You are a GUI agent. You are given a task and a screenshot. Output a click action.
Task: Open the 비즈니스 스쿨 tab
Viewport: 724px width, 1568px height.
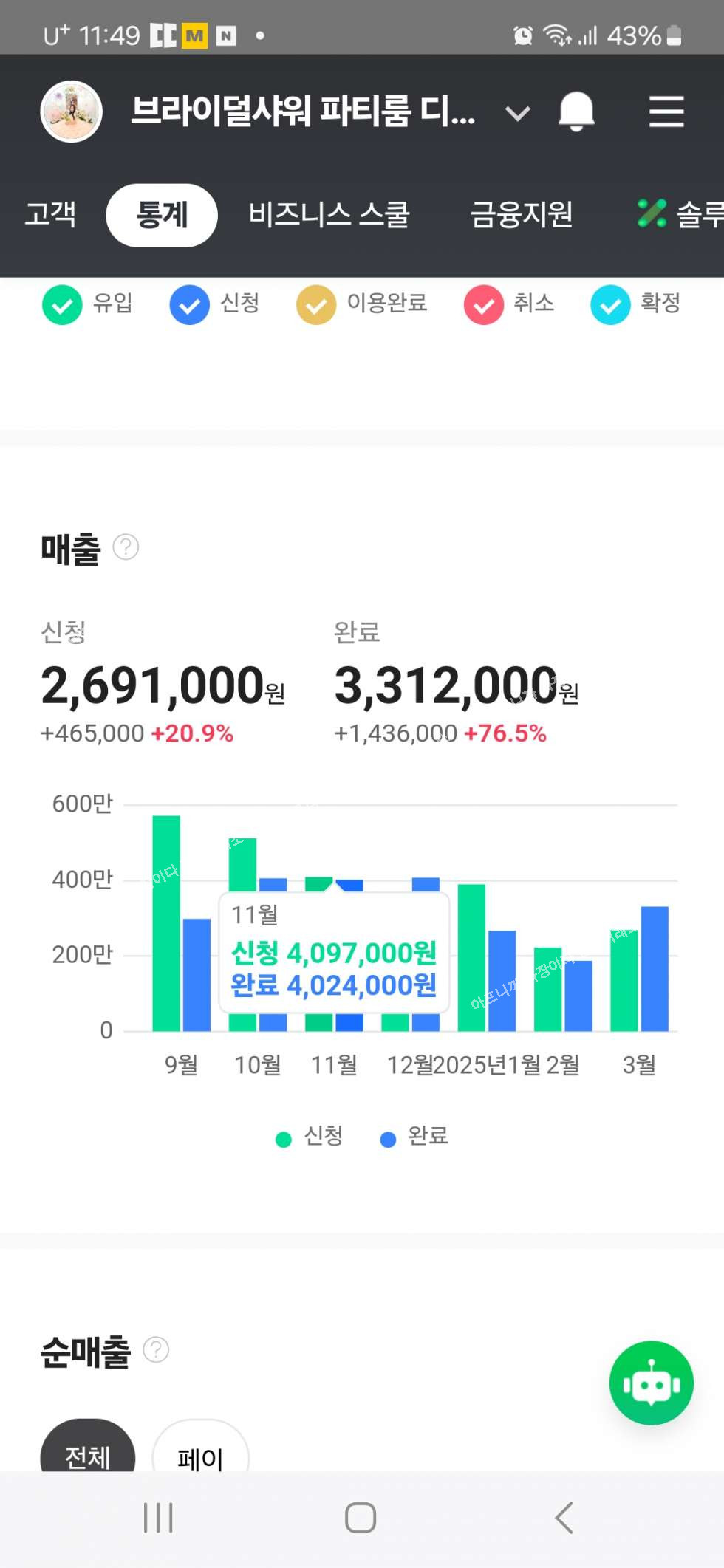329,215
